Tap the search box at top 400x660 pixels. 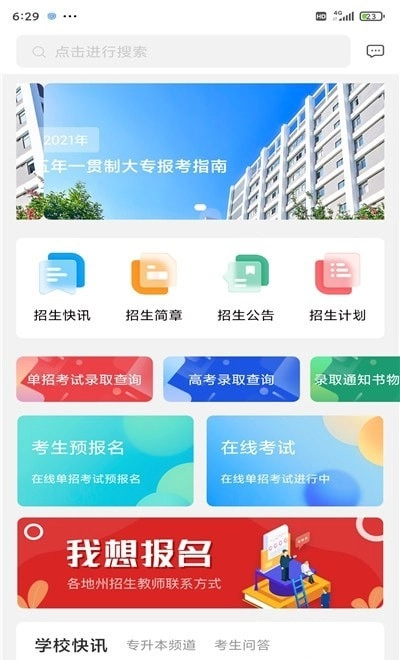[x=183, y=51]
